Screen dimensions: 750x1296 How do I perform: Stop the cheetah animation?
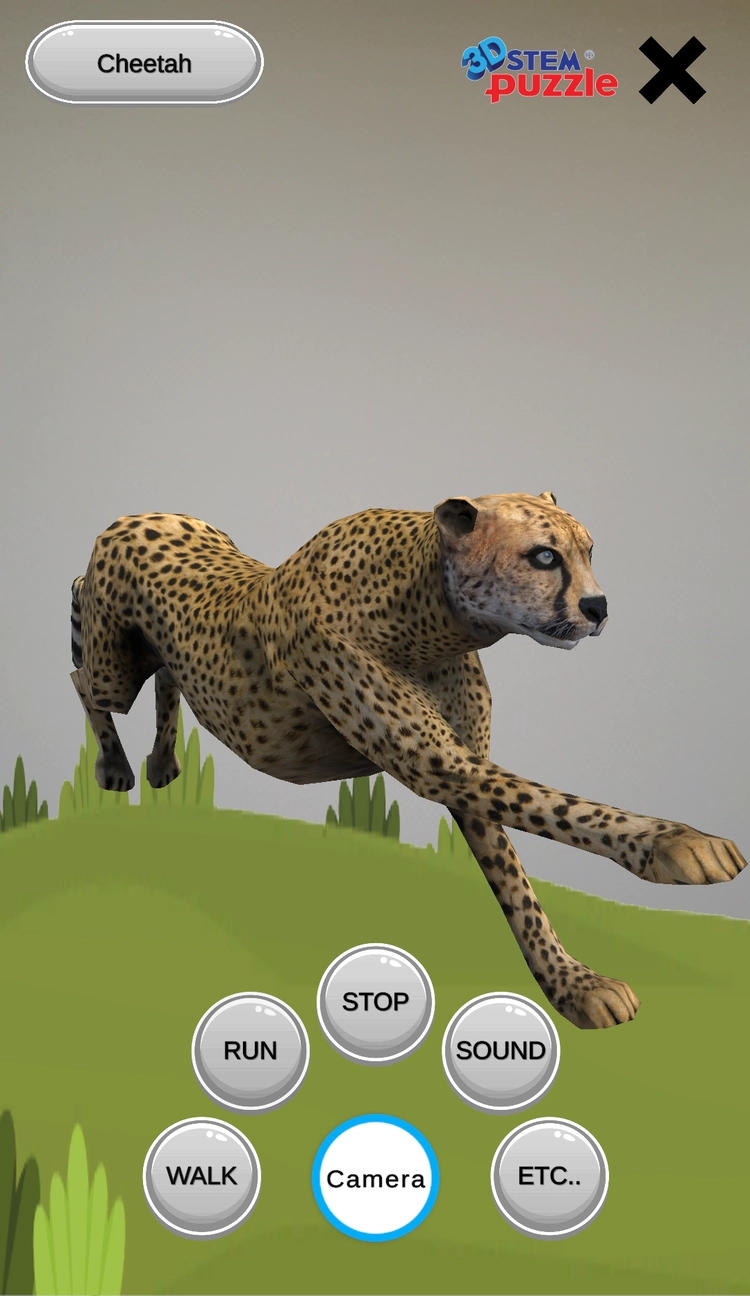pyautogui.click(x=375, y=1002)
